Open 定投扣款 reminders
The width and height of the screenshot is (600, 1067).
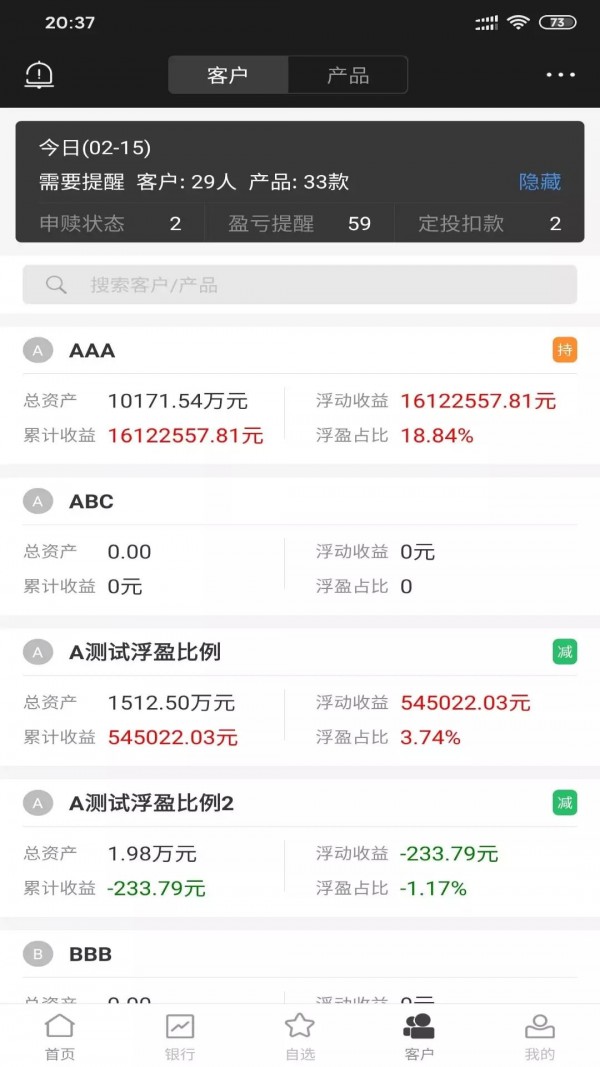point(489,223)
